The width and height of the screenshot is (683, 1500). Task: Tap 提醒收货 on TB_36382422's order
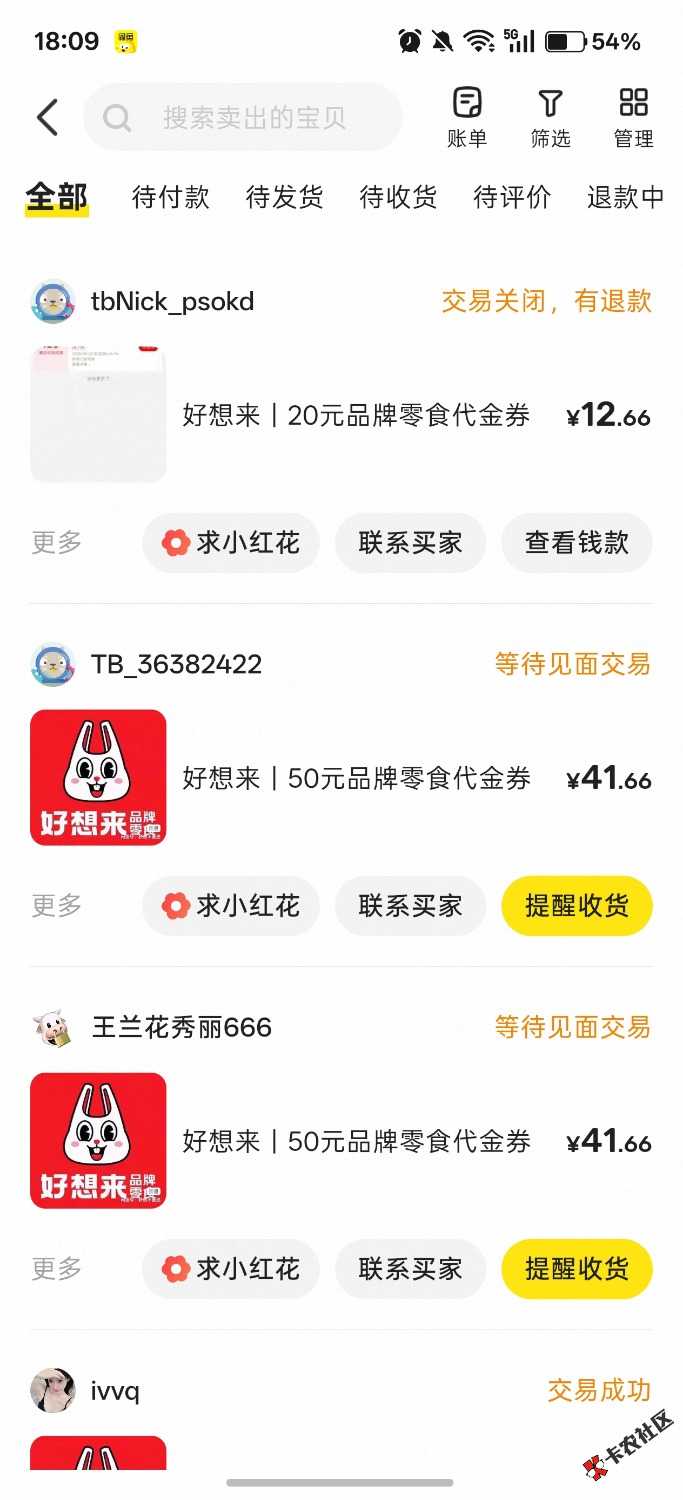coord(577,906)
